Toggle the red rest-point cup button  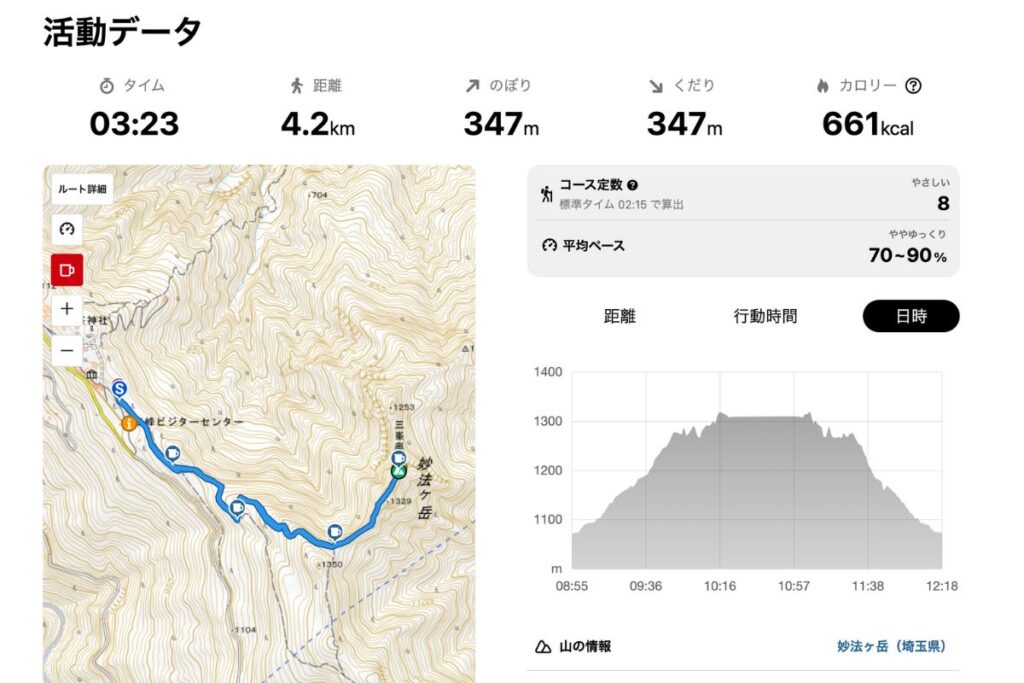coord(67,269)
